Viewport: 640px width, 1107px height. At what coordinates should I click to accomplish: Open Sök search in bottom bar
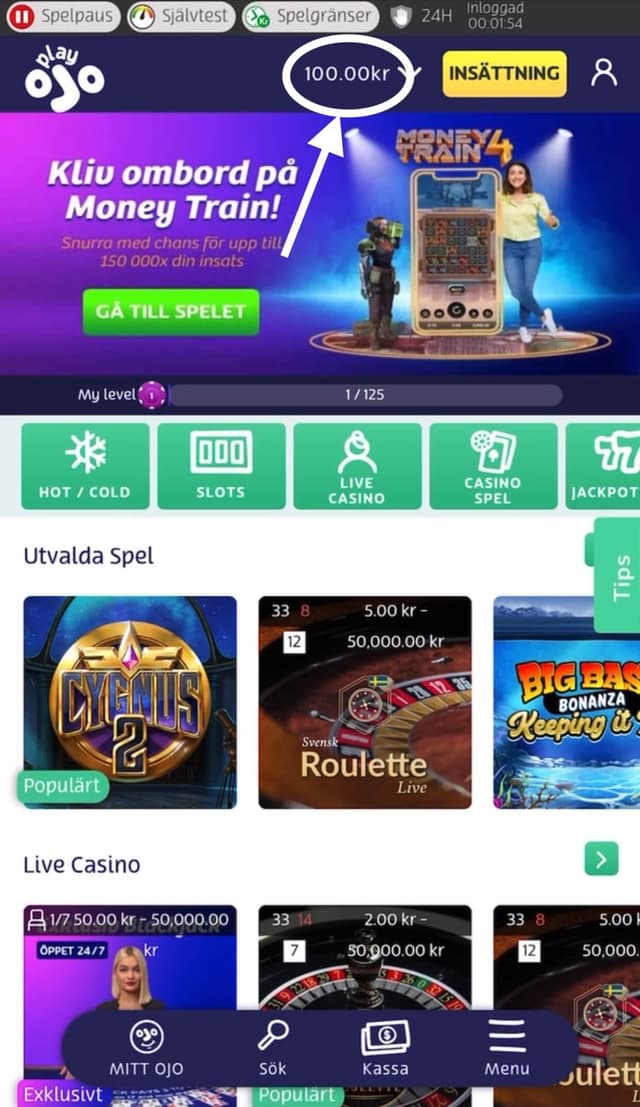pyautogui.click(x=273, y=1047)
